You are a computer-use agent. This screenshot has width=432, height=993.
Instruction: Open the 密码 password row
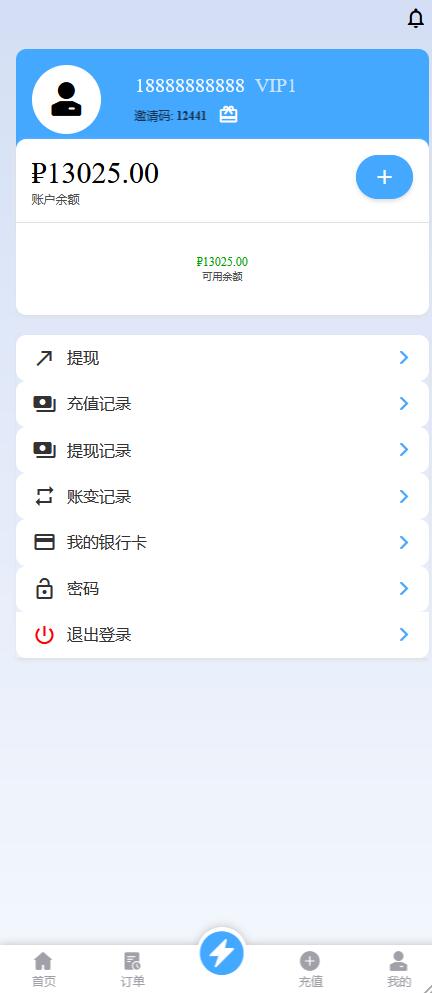click(x=222, y=589)
